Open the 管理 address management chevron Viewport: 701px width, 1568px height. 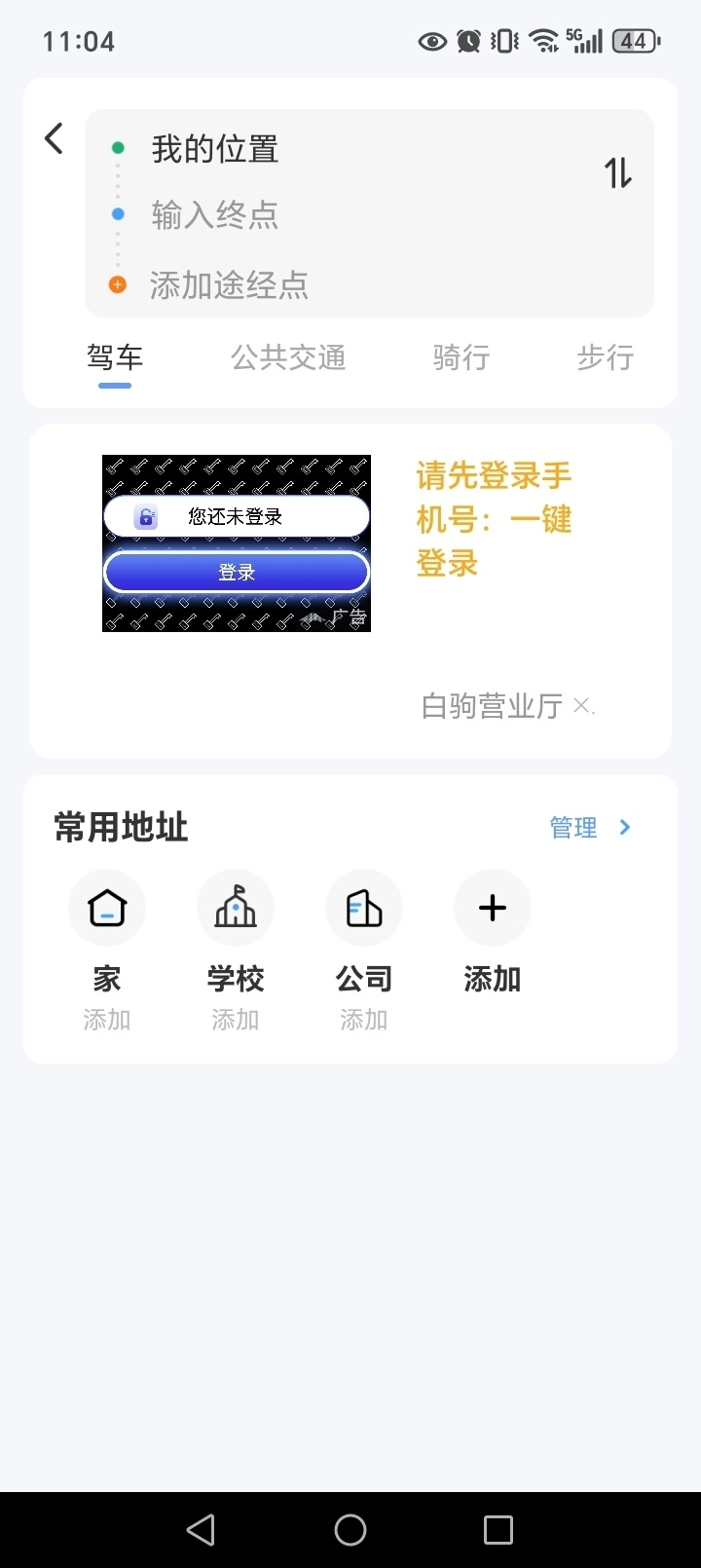623,827
